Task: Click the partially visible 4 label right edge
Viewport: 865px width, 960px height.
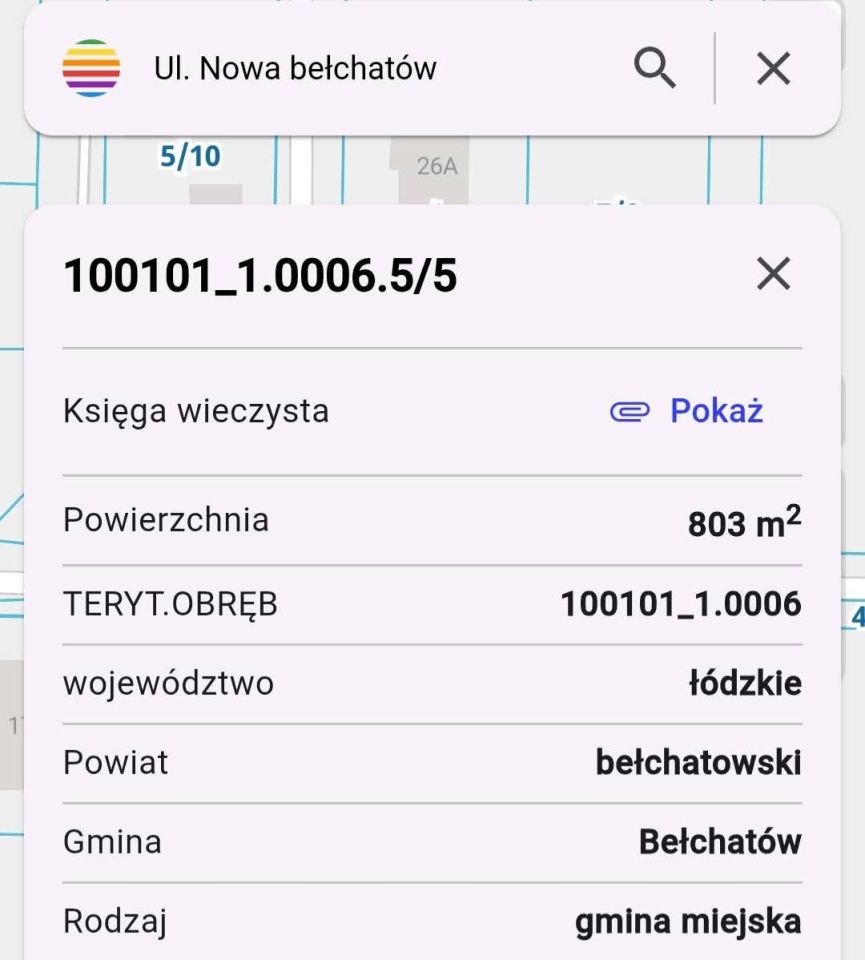Action: pos(856,618)
